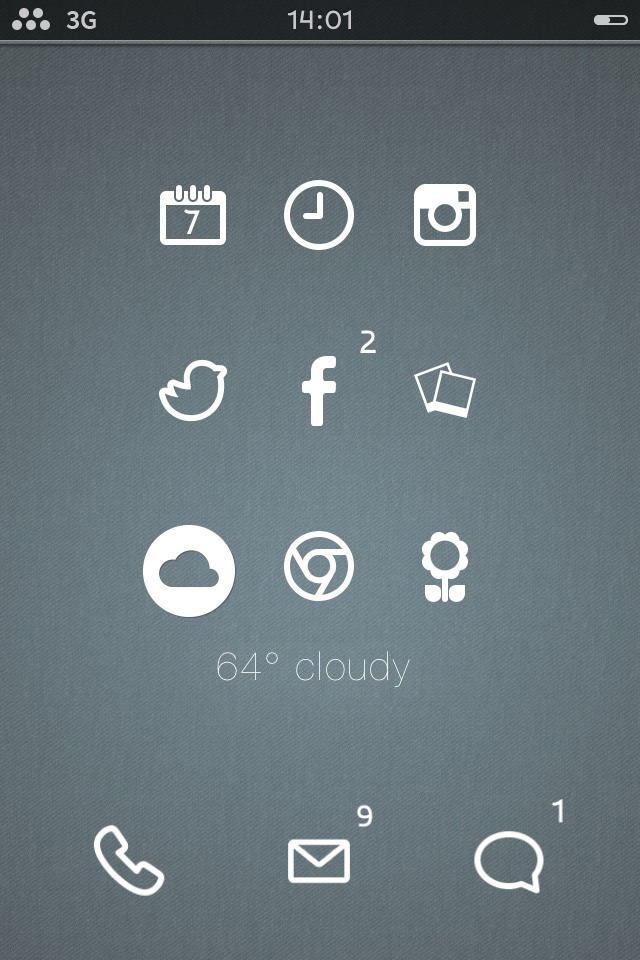Open Instagram
This screenshot has height=960, width=640.
click(445, 215)
